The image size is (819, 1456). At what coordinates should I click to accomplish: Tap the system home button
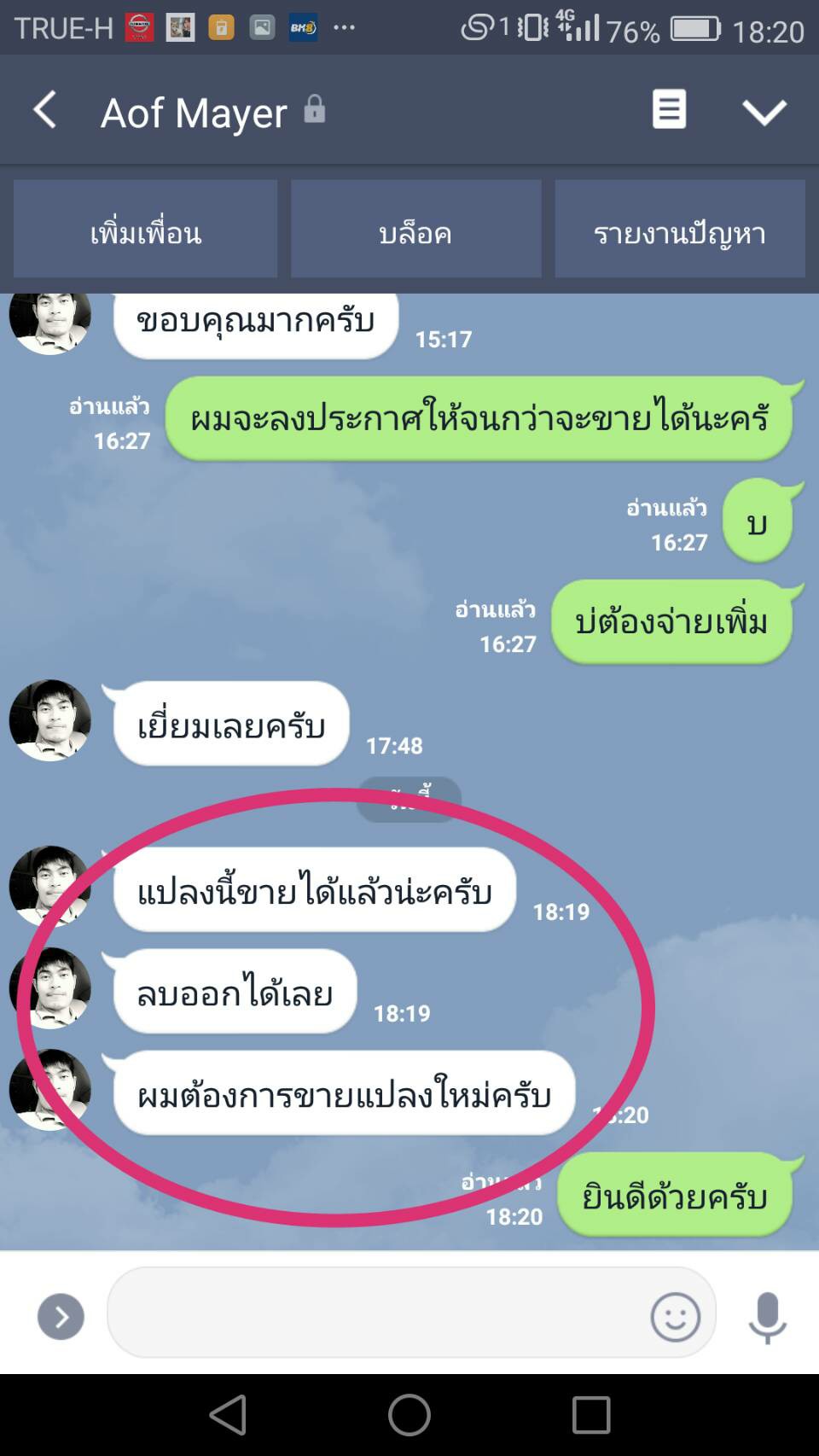(409, 1414)
